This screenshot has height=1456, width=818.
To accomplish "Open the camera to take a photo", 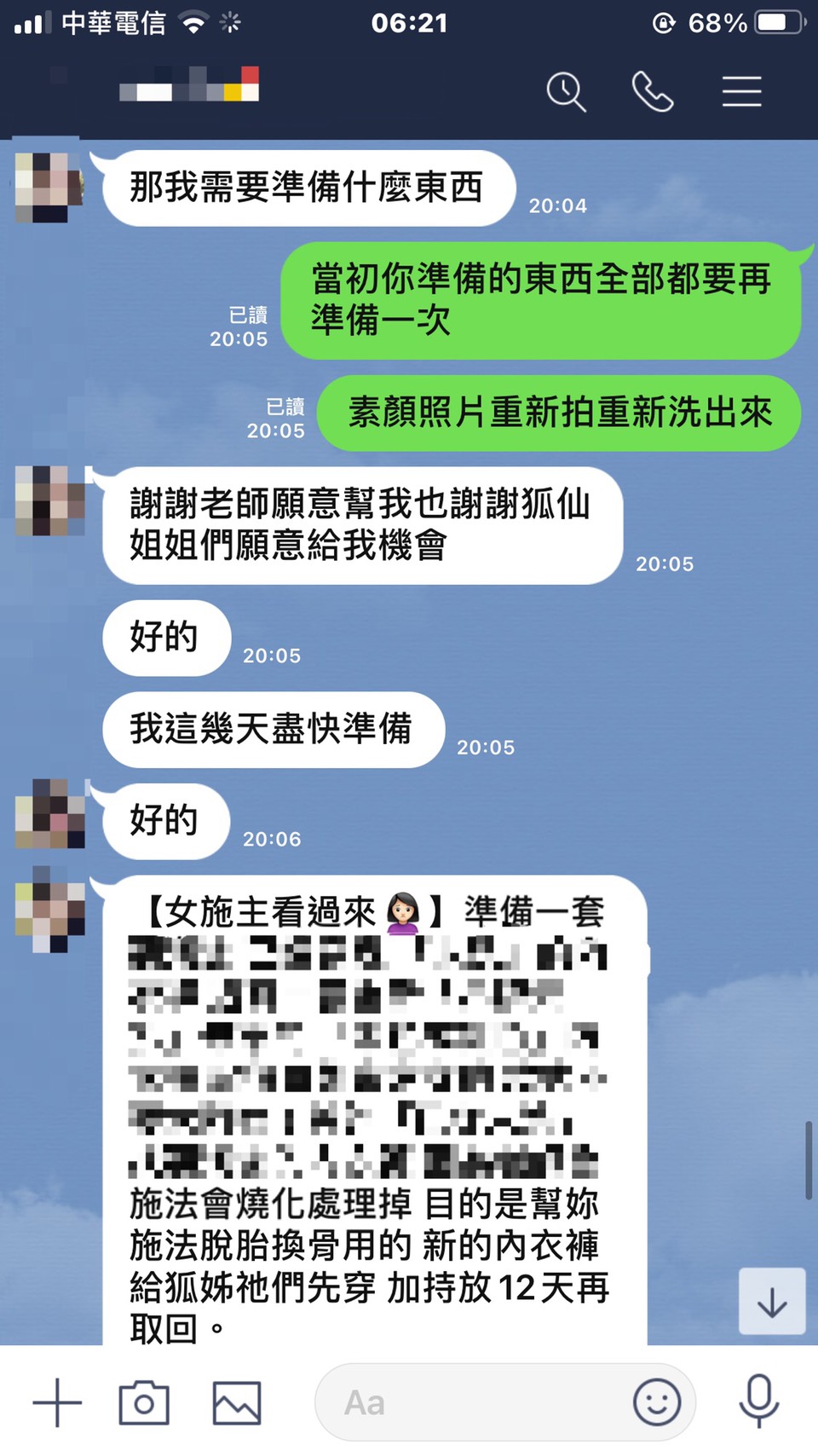I will (x=144, y=1402).
